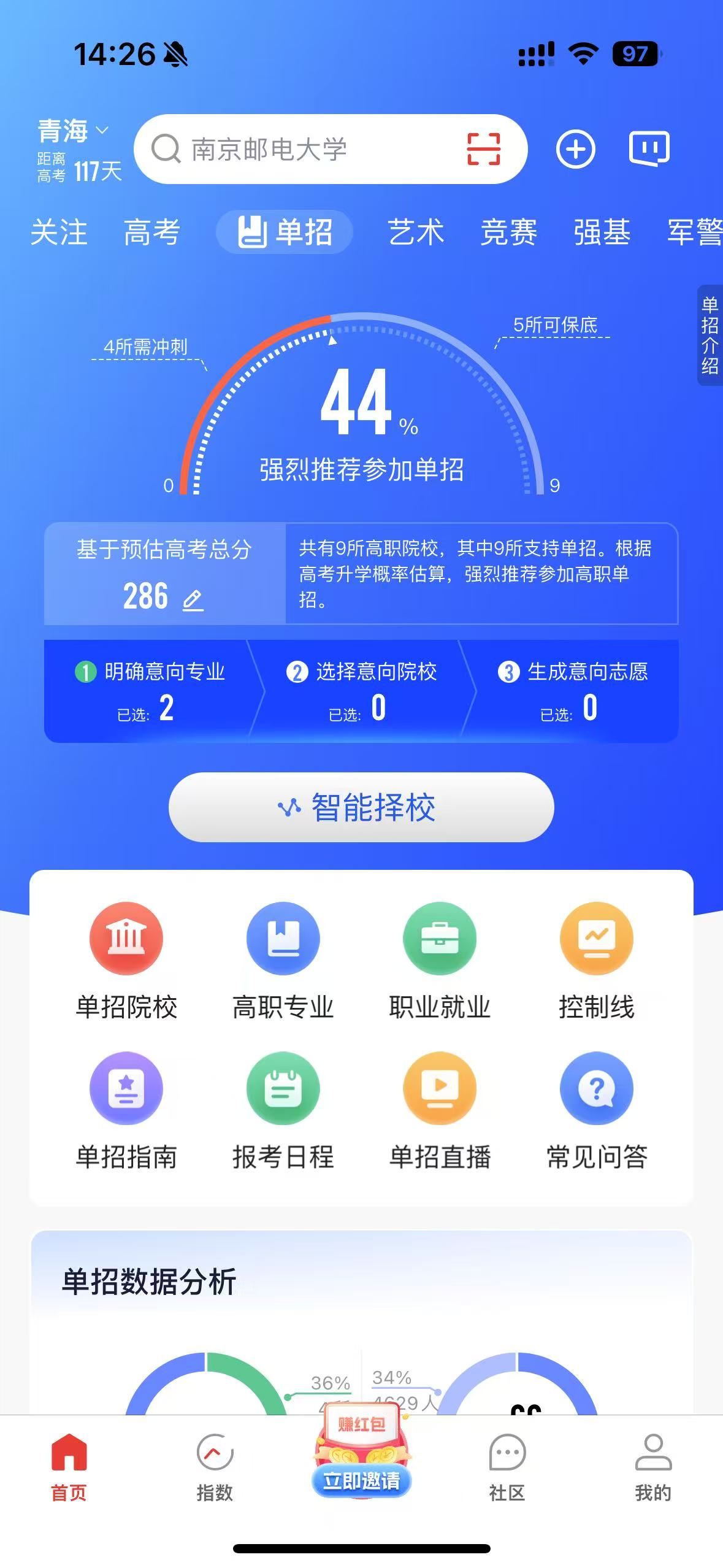This screenshot has width=723, height=1568.
Task: Switch to the 高考 tab
Action: point(151,233)
